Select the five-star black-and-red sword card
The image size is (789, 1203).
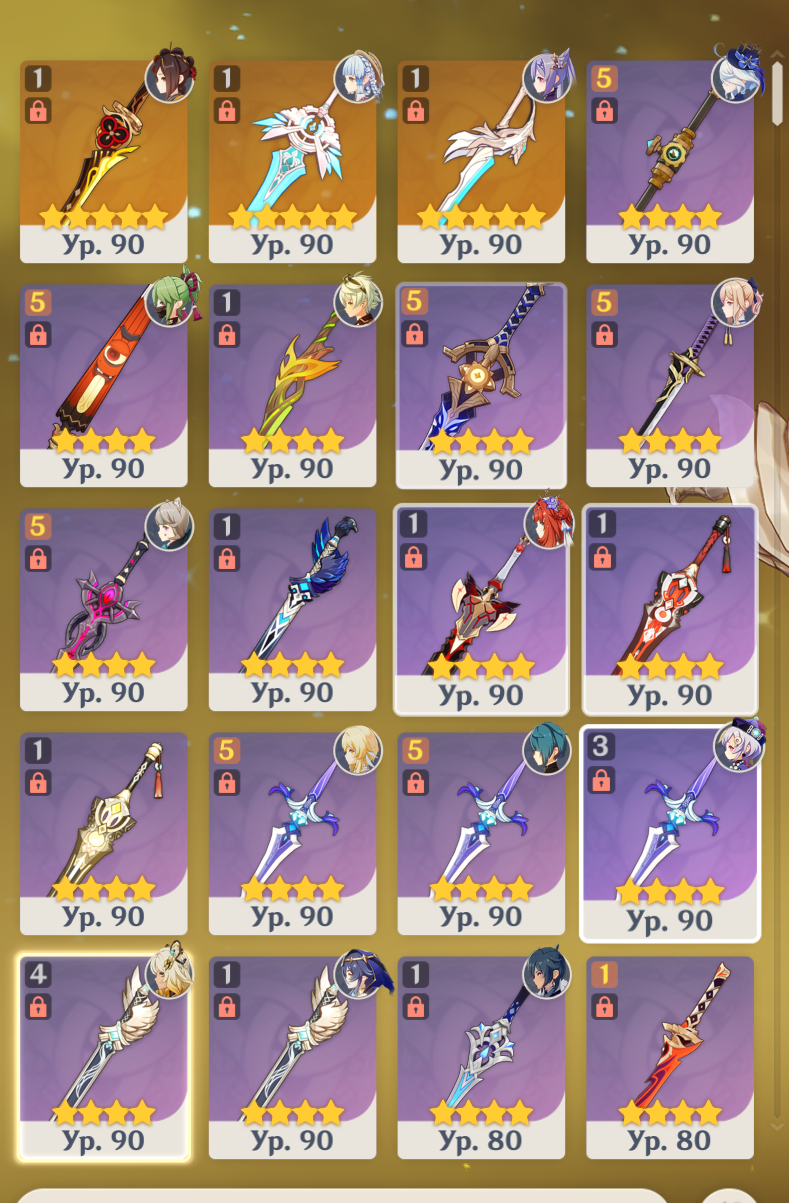pos(103,160)
